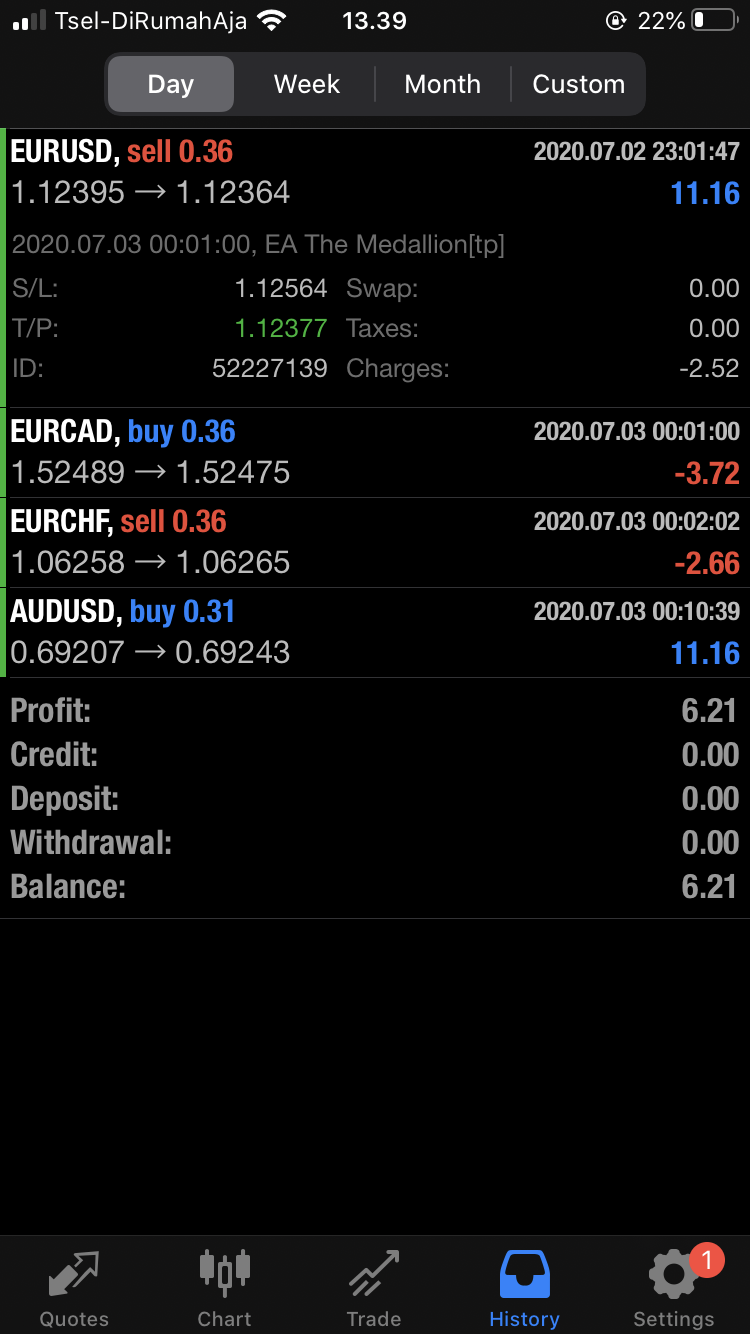The width and height of the screenshot is (750, 1334).
Task: Switch to the Trade tab
Action: 374,1286
